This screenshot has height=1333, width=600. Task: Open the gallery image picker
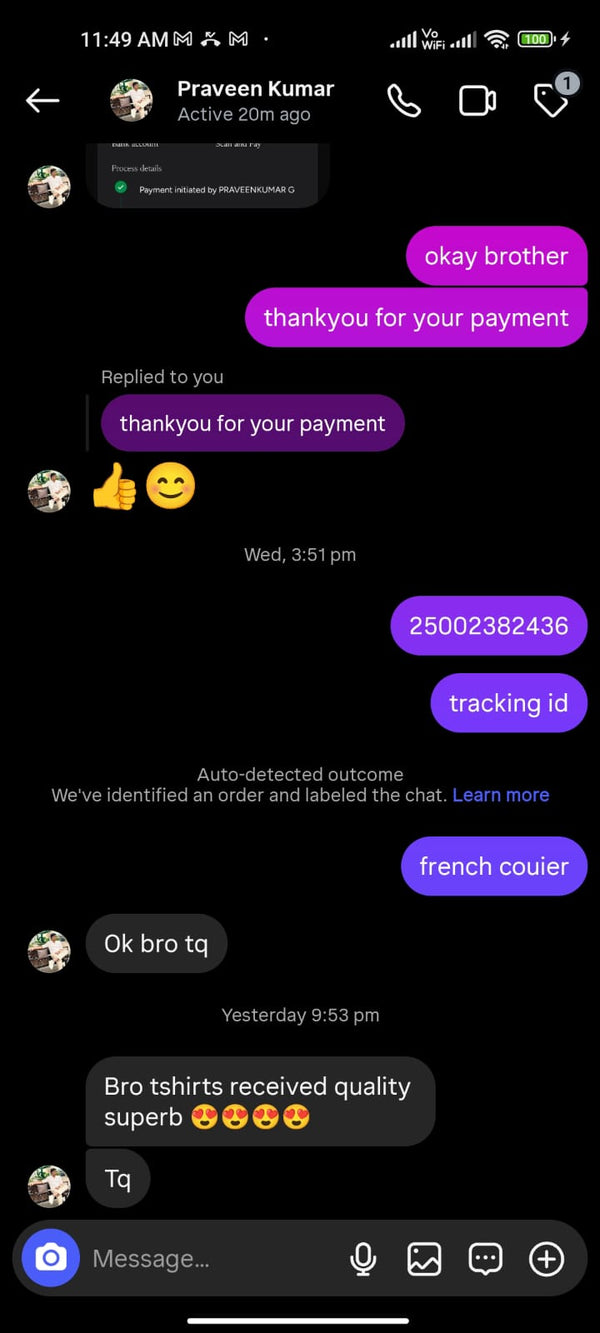[424, 1258]
